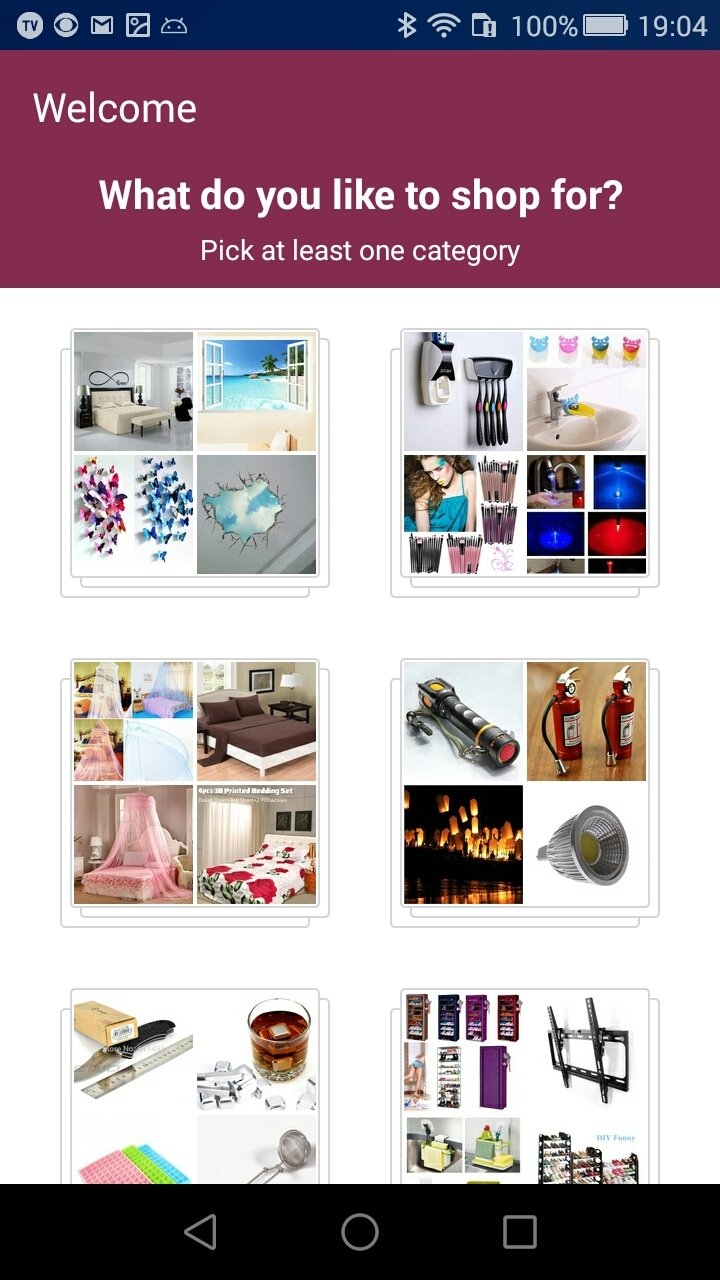720x1280 pixels.
Task: Pick the toothbrush holder and makeup brushes category
Action: (525, 453)
